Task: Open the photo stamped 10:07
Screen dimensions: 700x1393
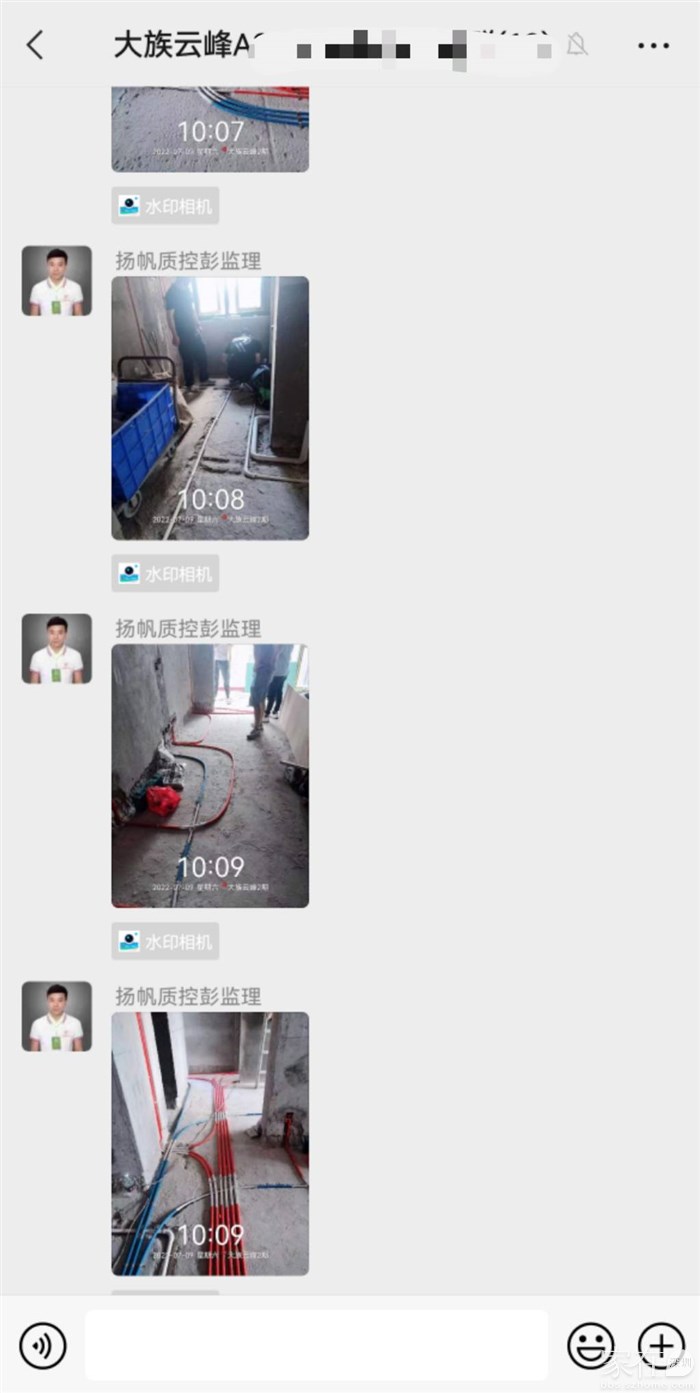Action: [x=210, y=129]
